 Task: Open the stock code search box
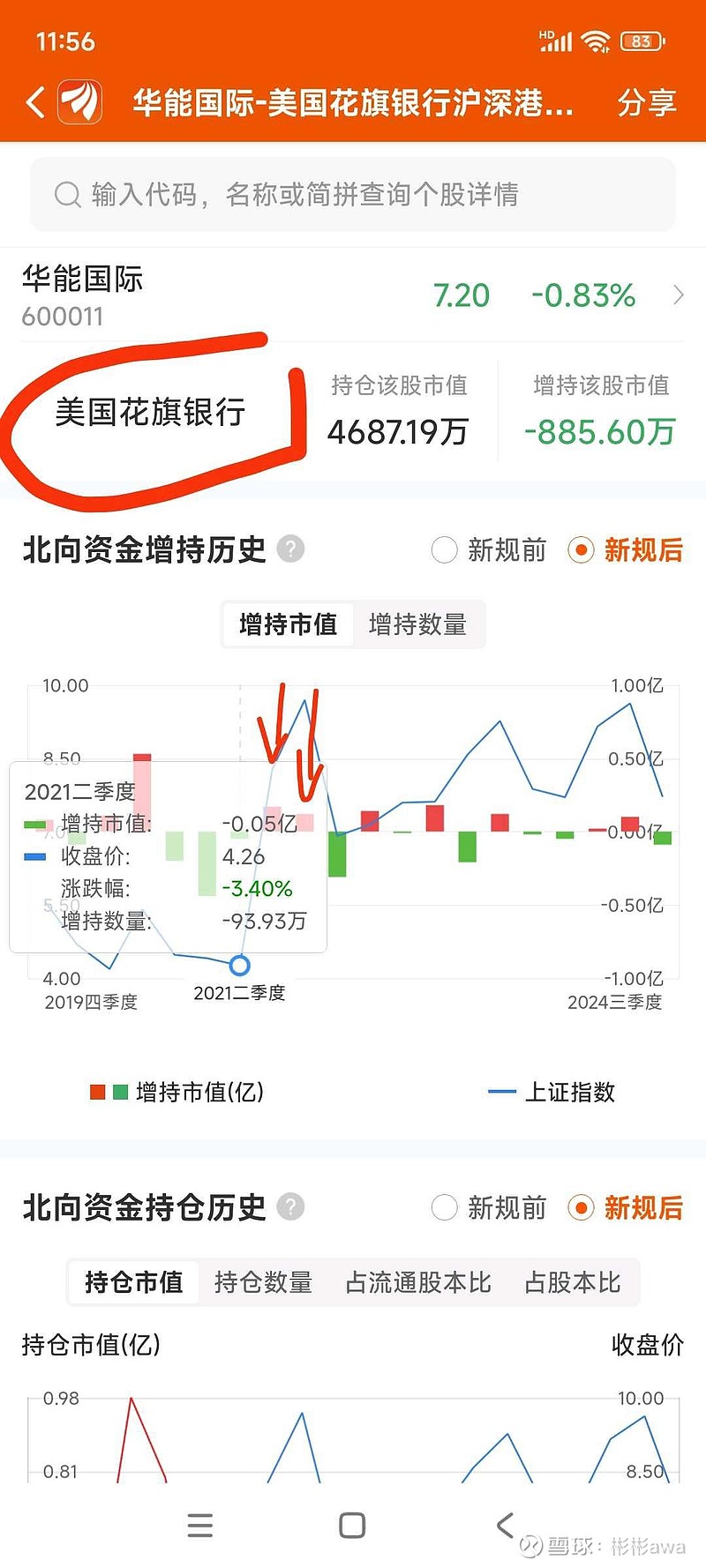pyautogui.click(x=353, y=194)
